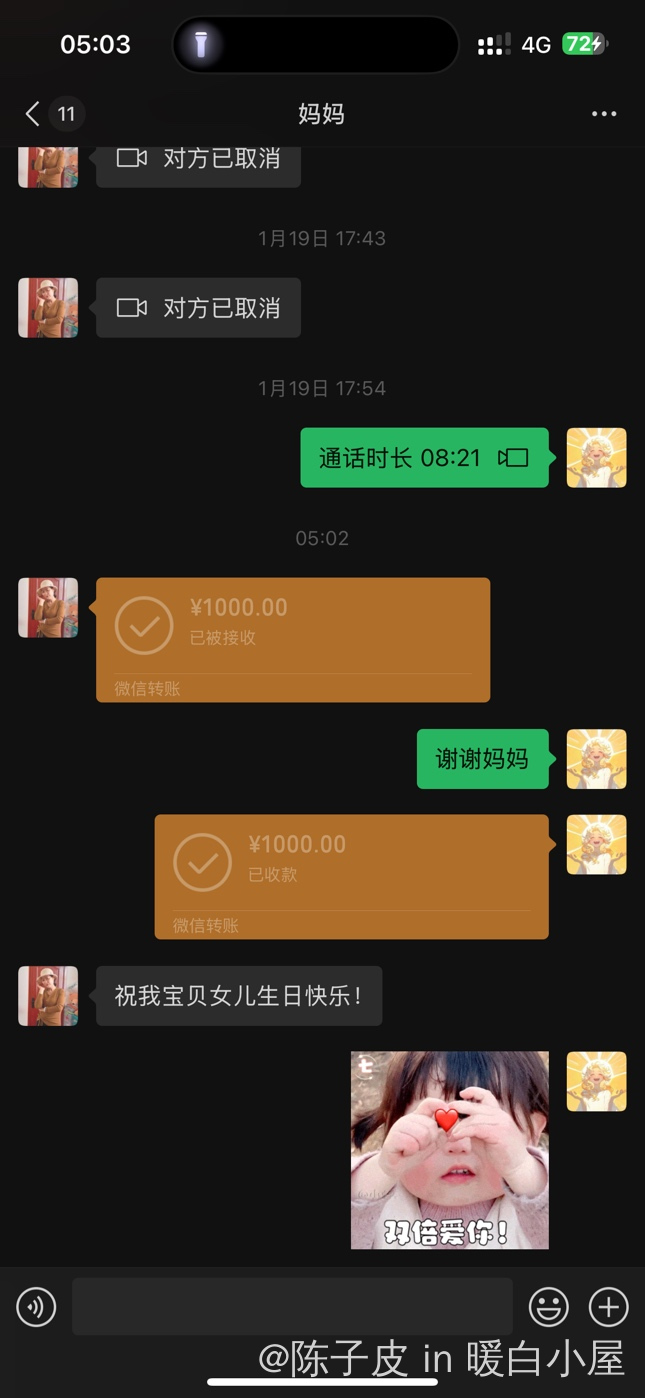Viewport: 645px width, 1398px height.
Task: Call back from 17:43 对方已取消 entry
Action: [x=198, y=308]
